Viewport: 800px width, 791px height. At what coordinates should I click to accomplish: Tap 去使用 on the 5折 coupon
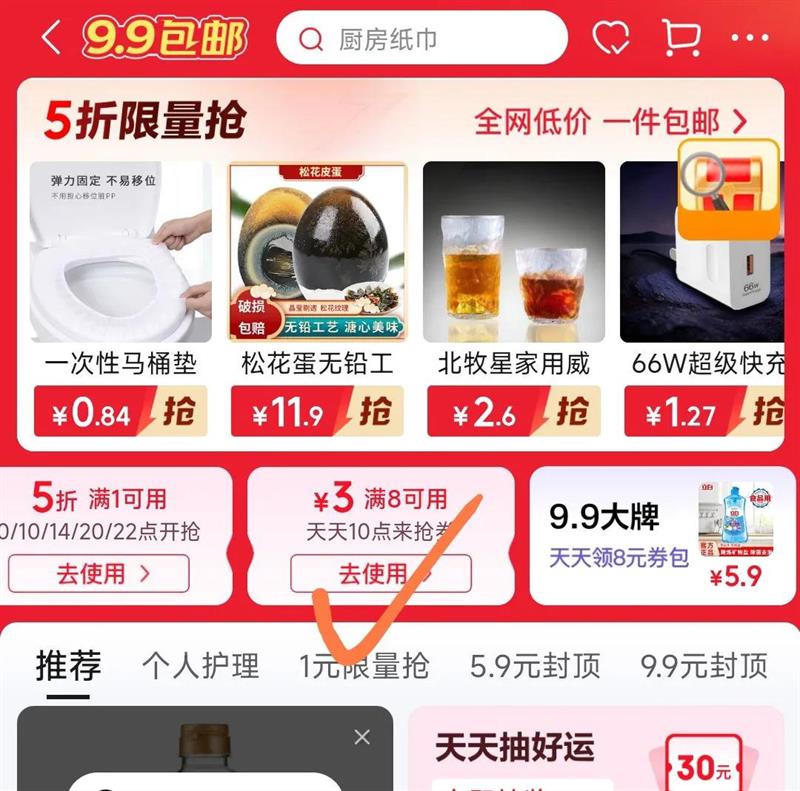[98, 573]
